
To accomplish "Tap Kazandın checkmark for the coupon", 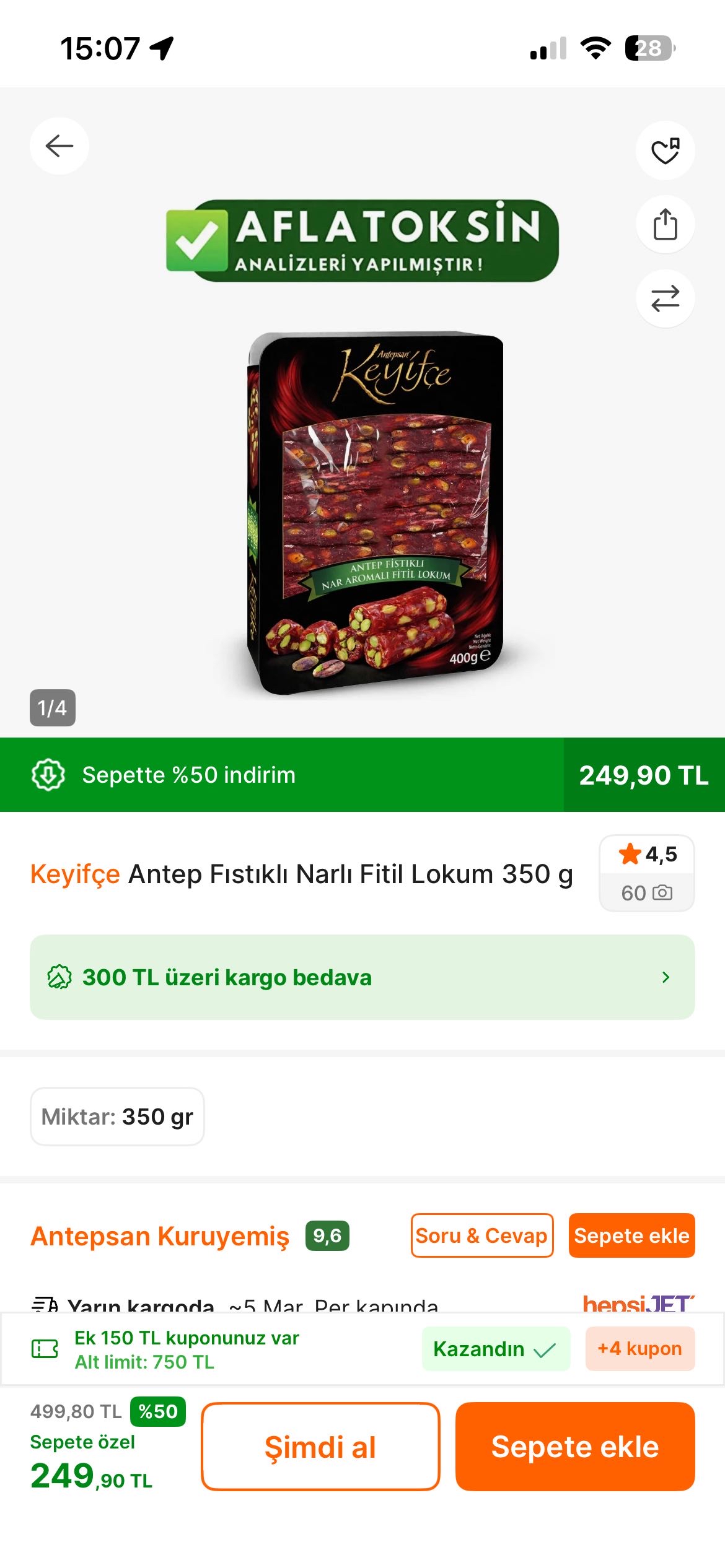I will point(496,1349).
